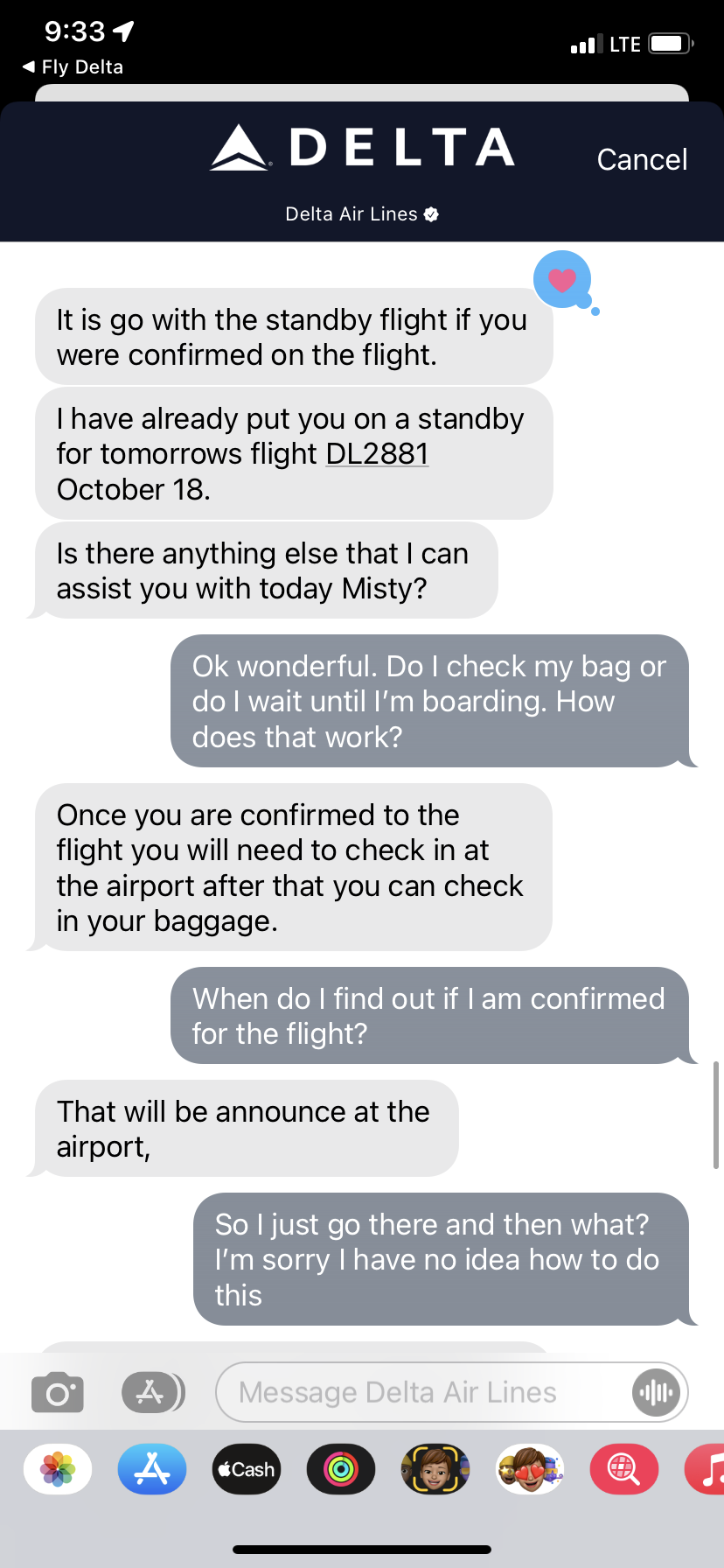Image resolution: width=724 pixels, height=1568 pixels.
Task: Tap the heart tapback on the standby message
Action: click(x=563, y=278)
